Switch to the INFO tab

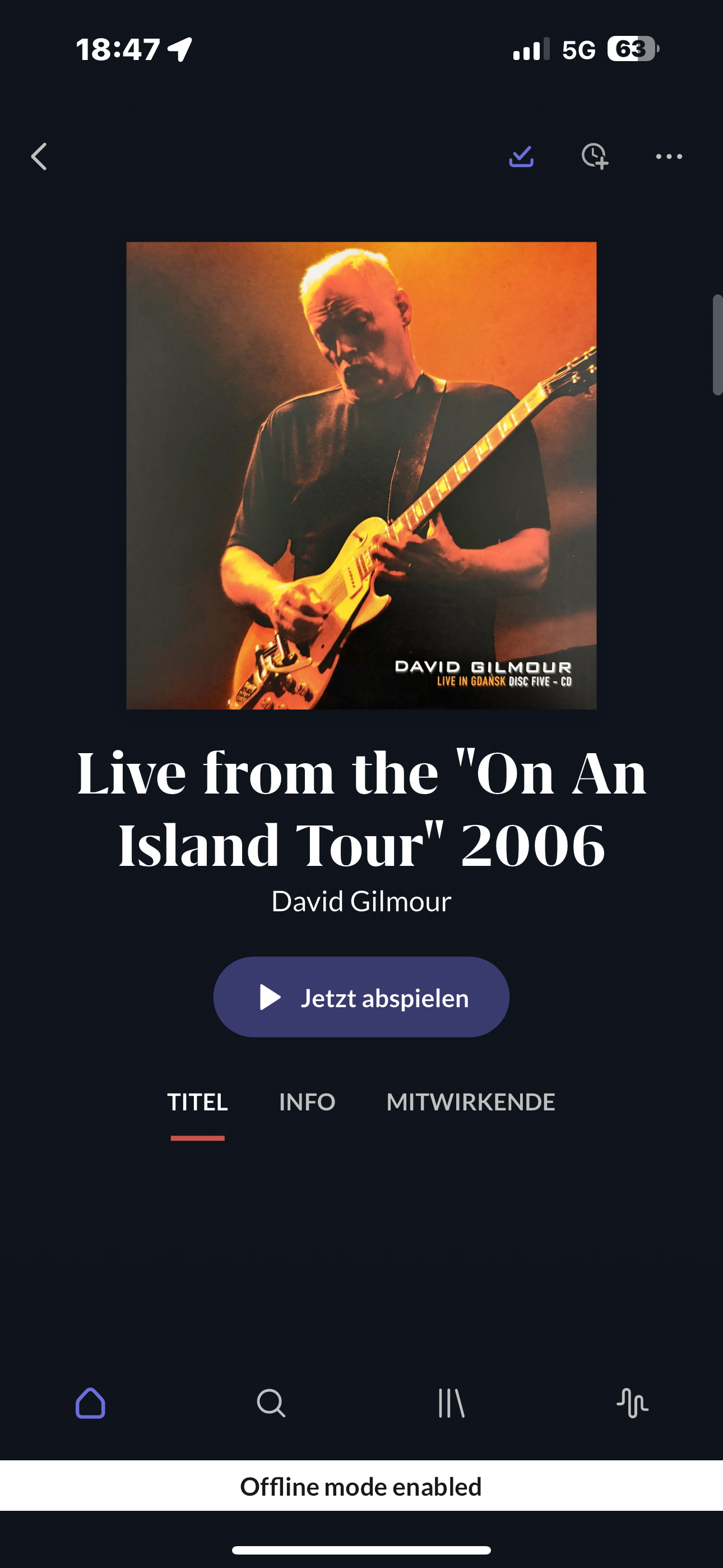(307, 1102)
